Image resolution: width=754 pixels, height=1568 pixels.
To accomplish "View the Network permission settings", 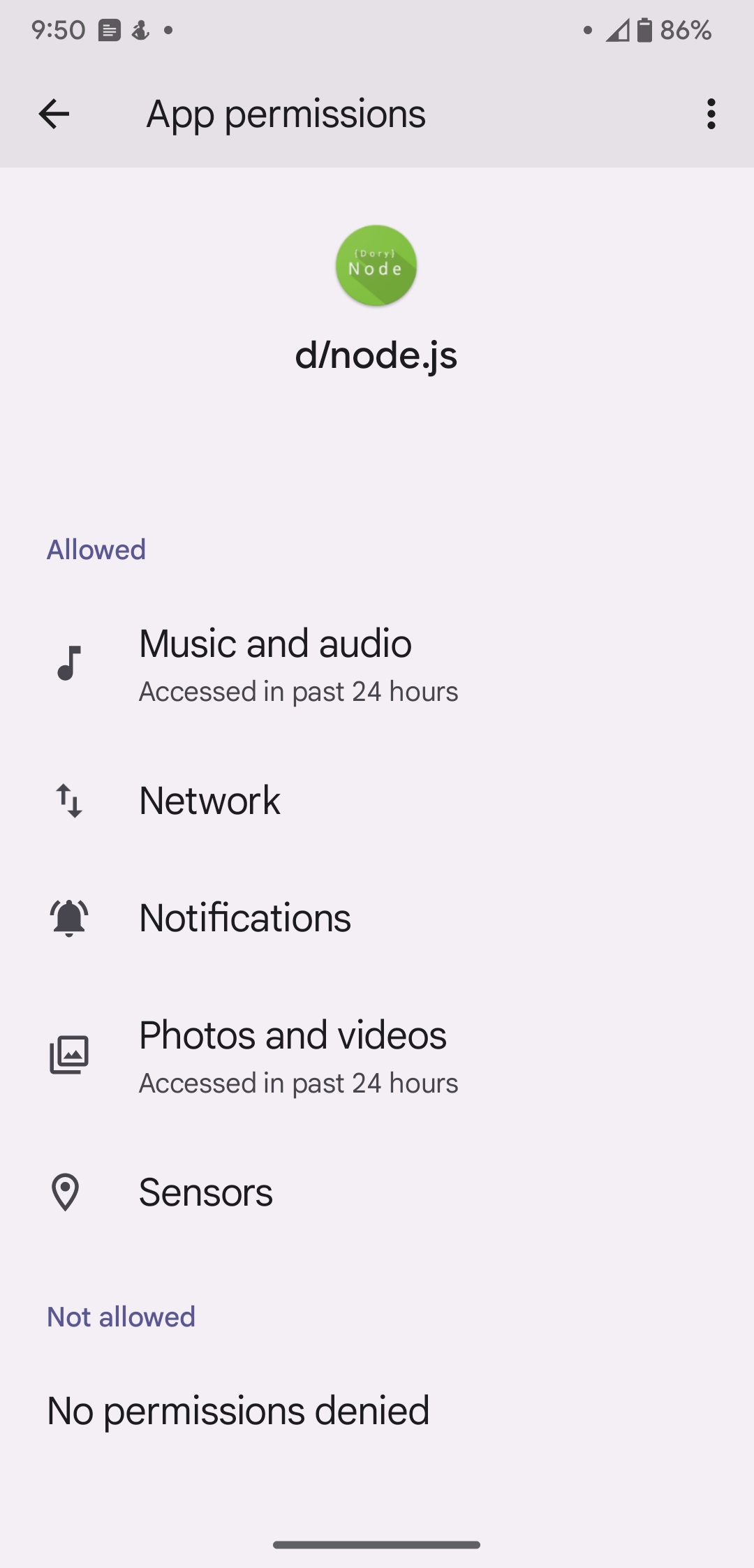I will pyautogui.click(x=377, y=800).
